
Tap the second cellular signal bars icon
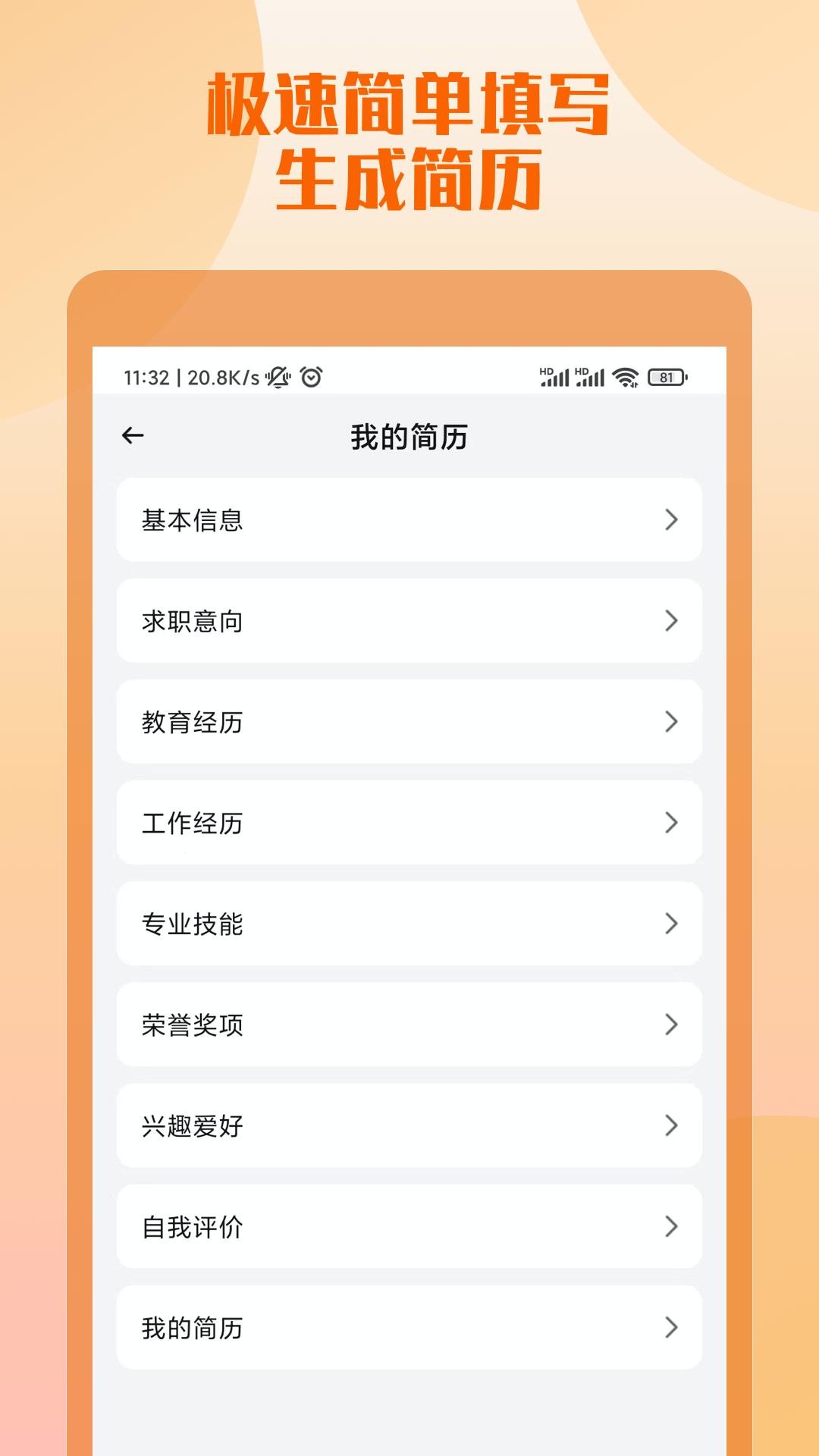pos(592,376)
